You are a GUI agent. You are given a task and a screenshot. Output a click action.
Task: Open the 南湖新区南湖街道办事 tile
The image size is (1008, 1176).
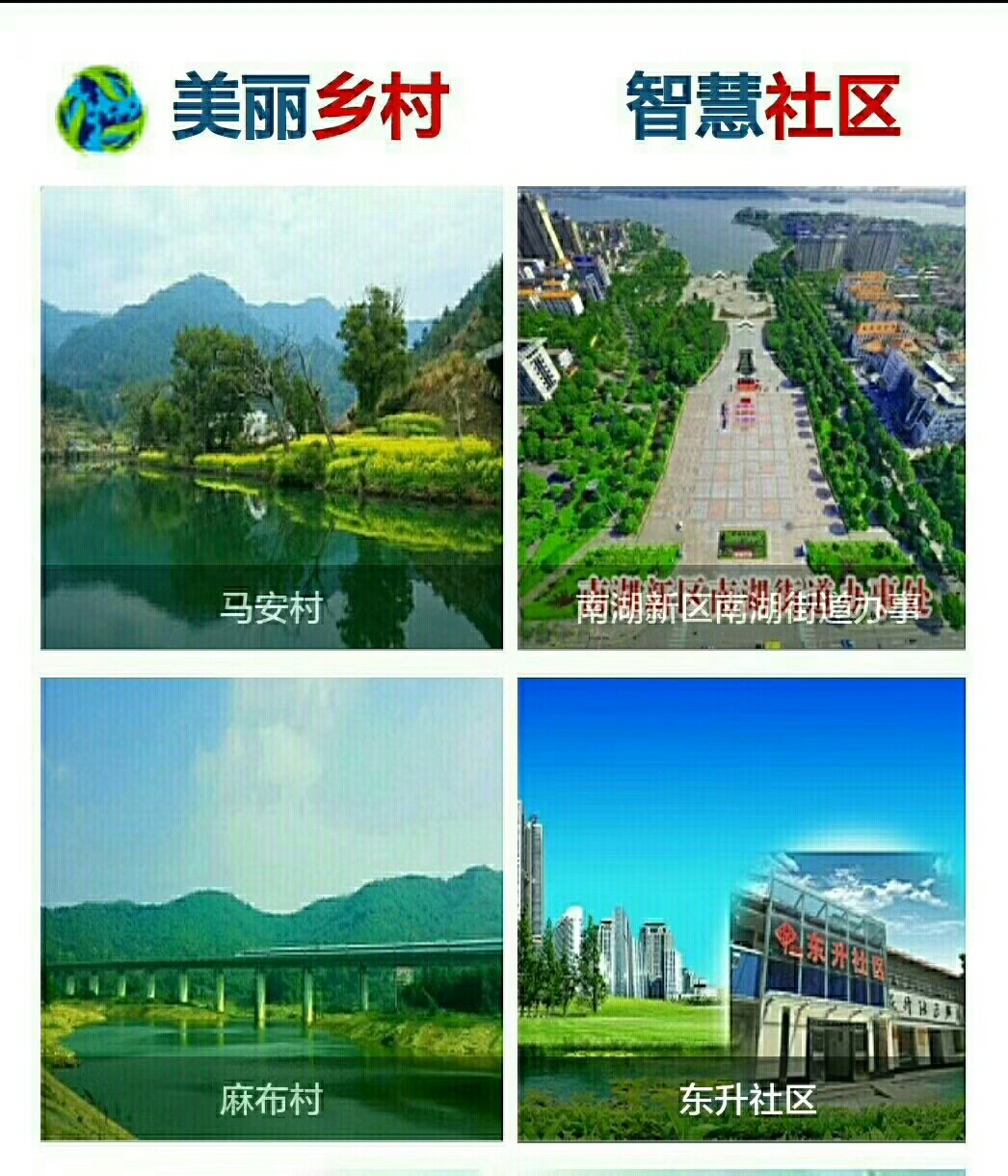click(x=740, y=417)
